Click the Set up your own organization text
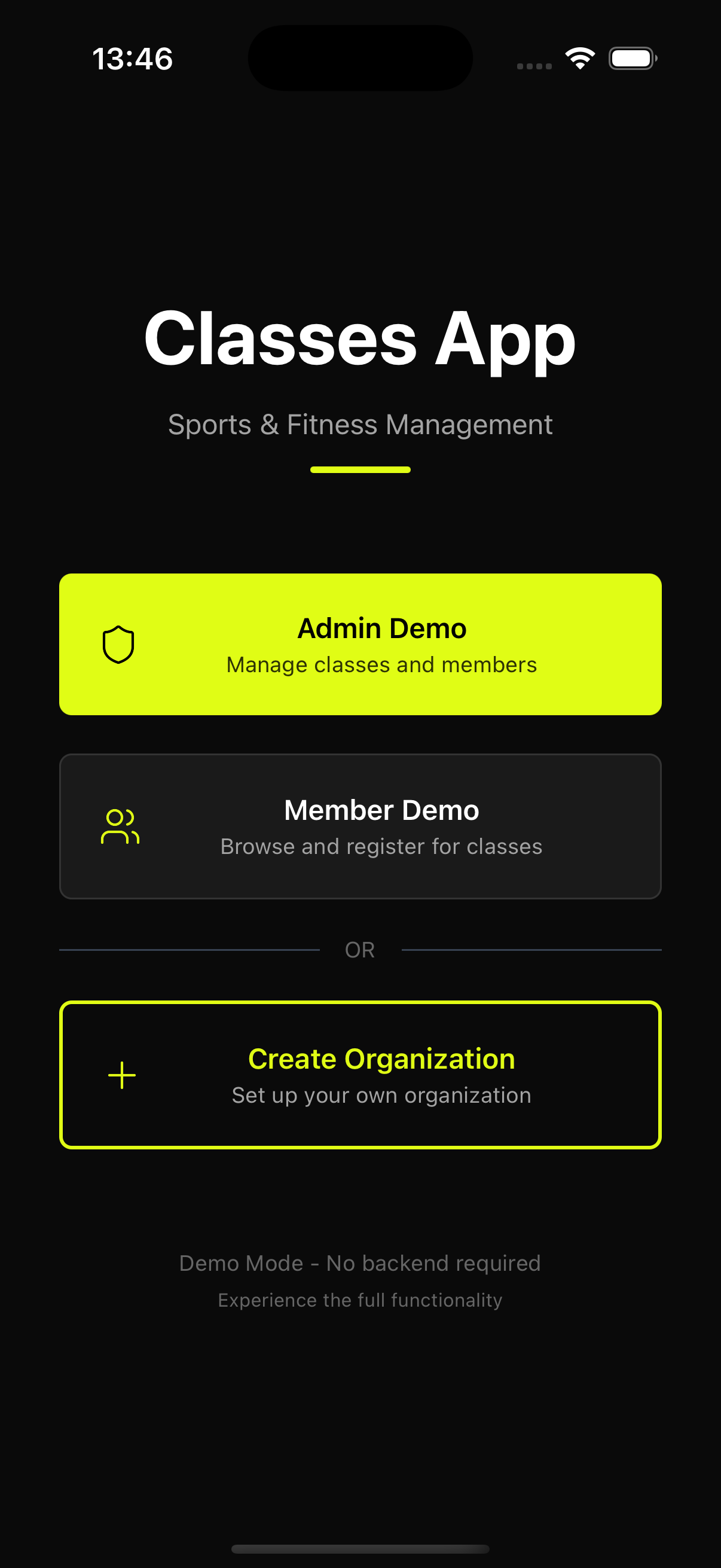721x1568 pixels. point(381,1096)
